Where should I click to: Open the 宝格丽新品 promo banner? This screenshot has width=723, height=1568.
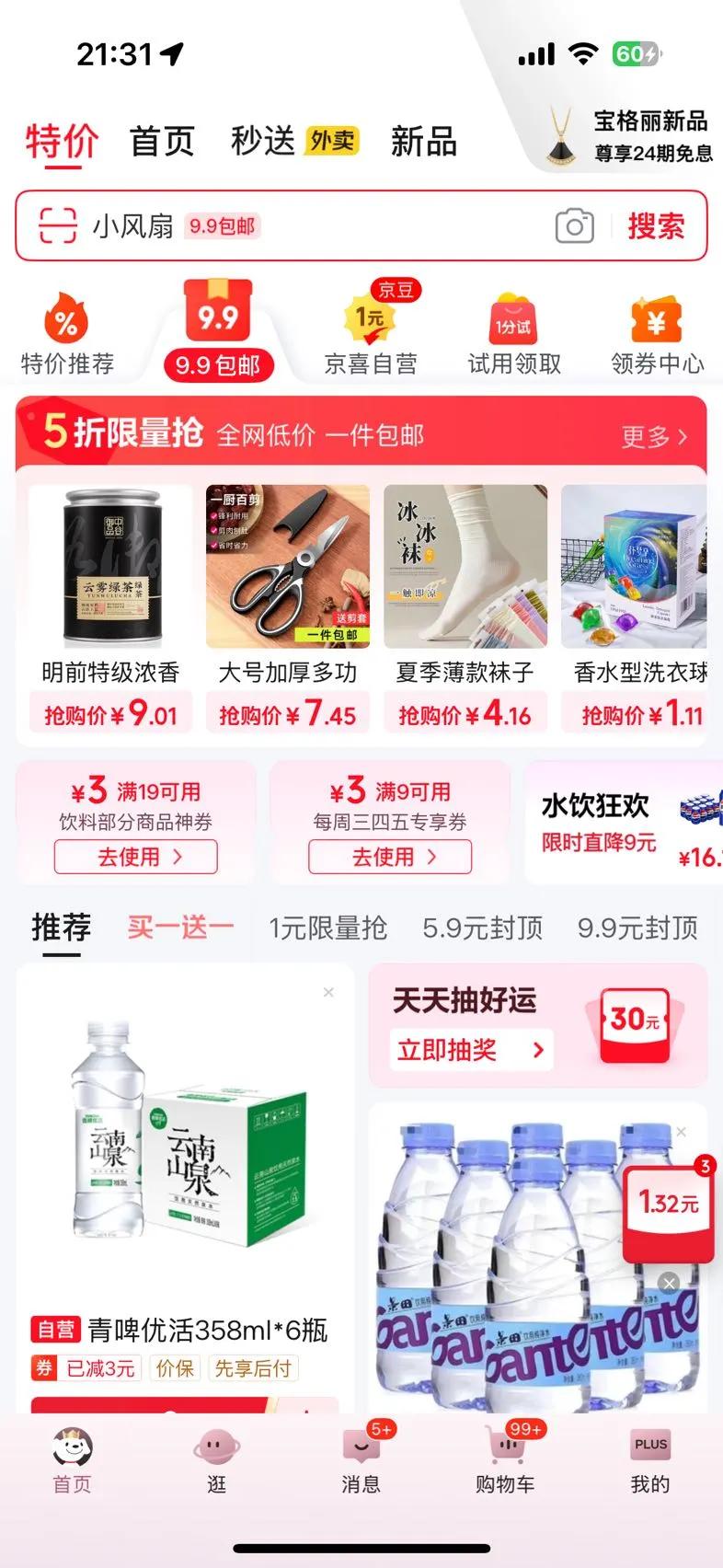(625, 136)
